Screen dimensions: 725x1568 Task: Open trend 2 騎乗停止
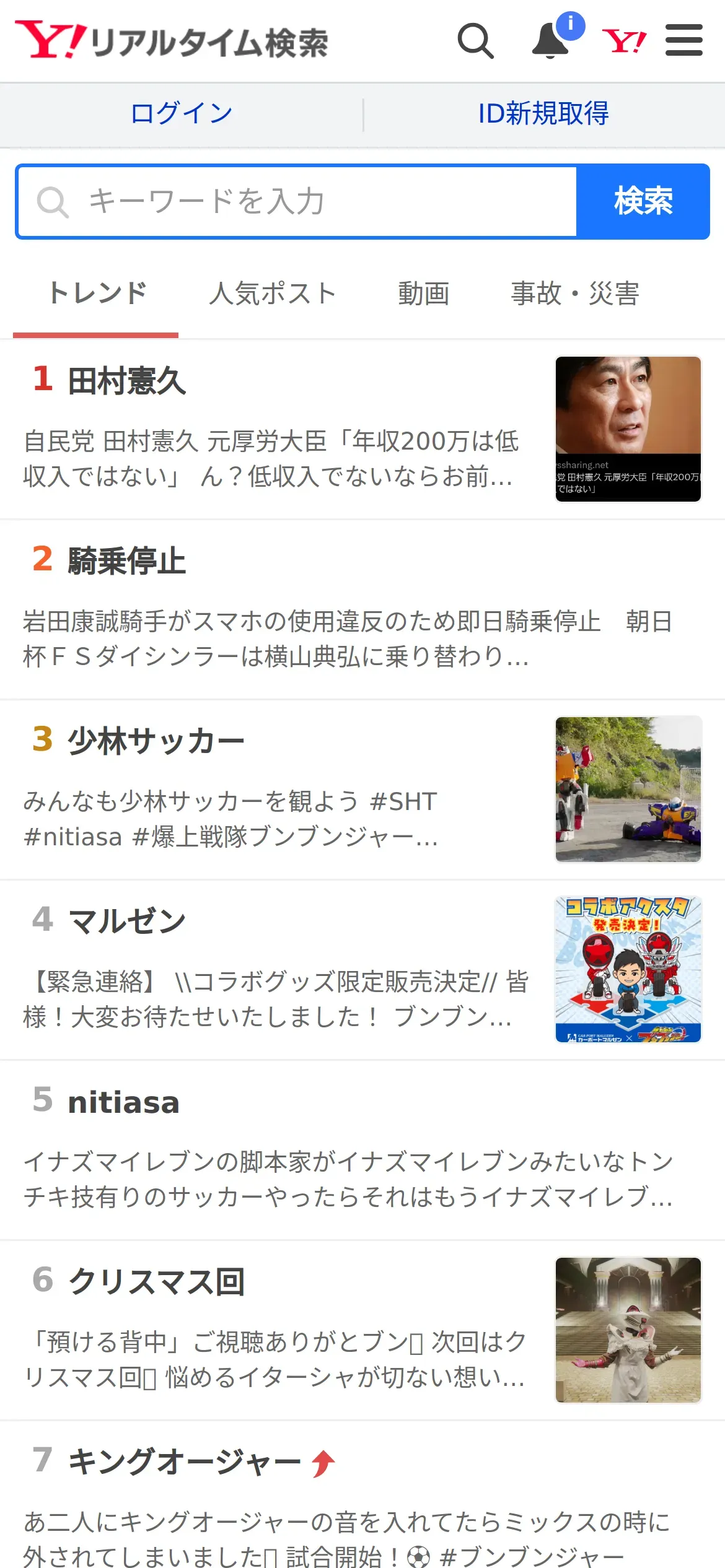pyautogui.click(x=362, y=609)
